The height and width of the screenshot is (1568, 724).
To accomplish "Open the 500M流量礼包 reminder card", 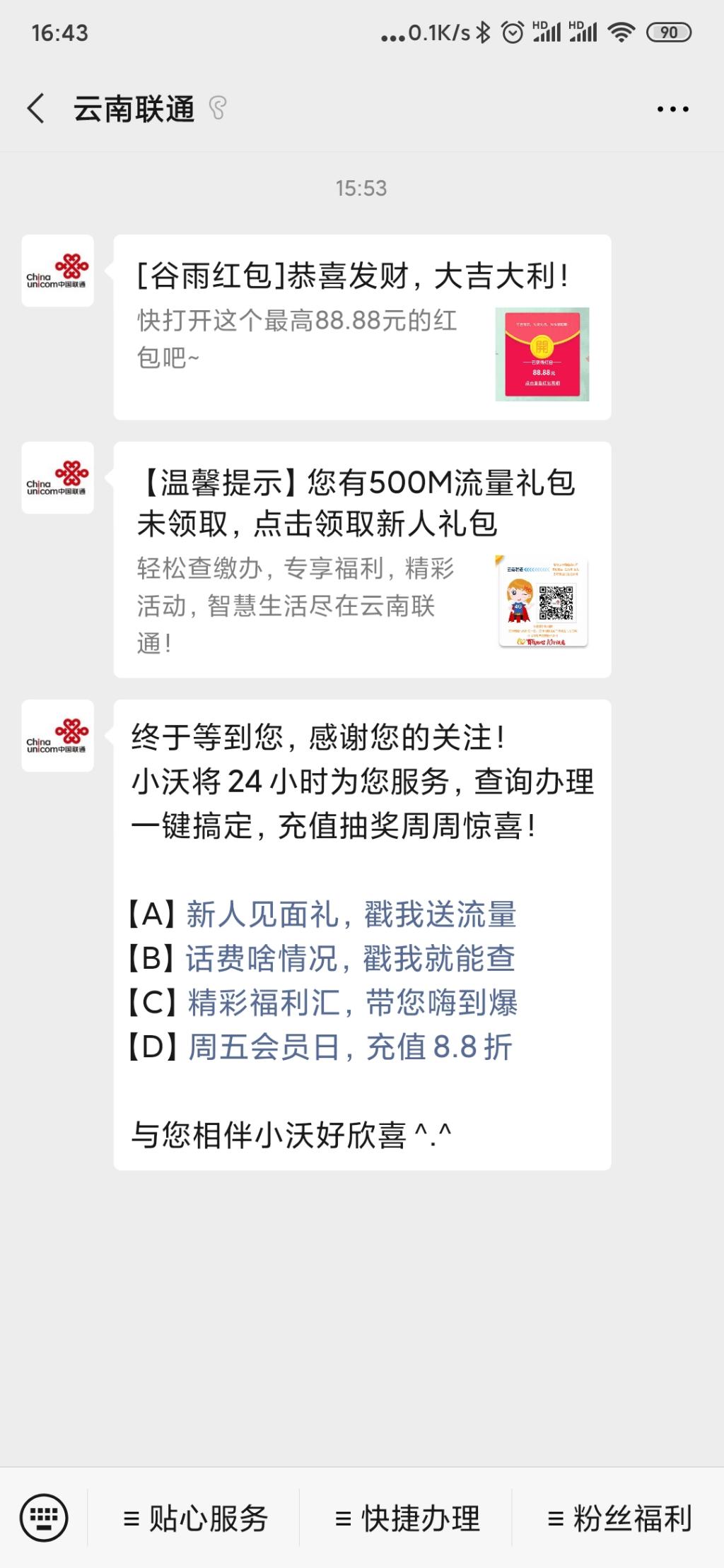I will click(x=362, y=560).
